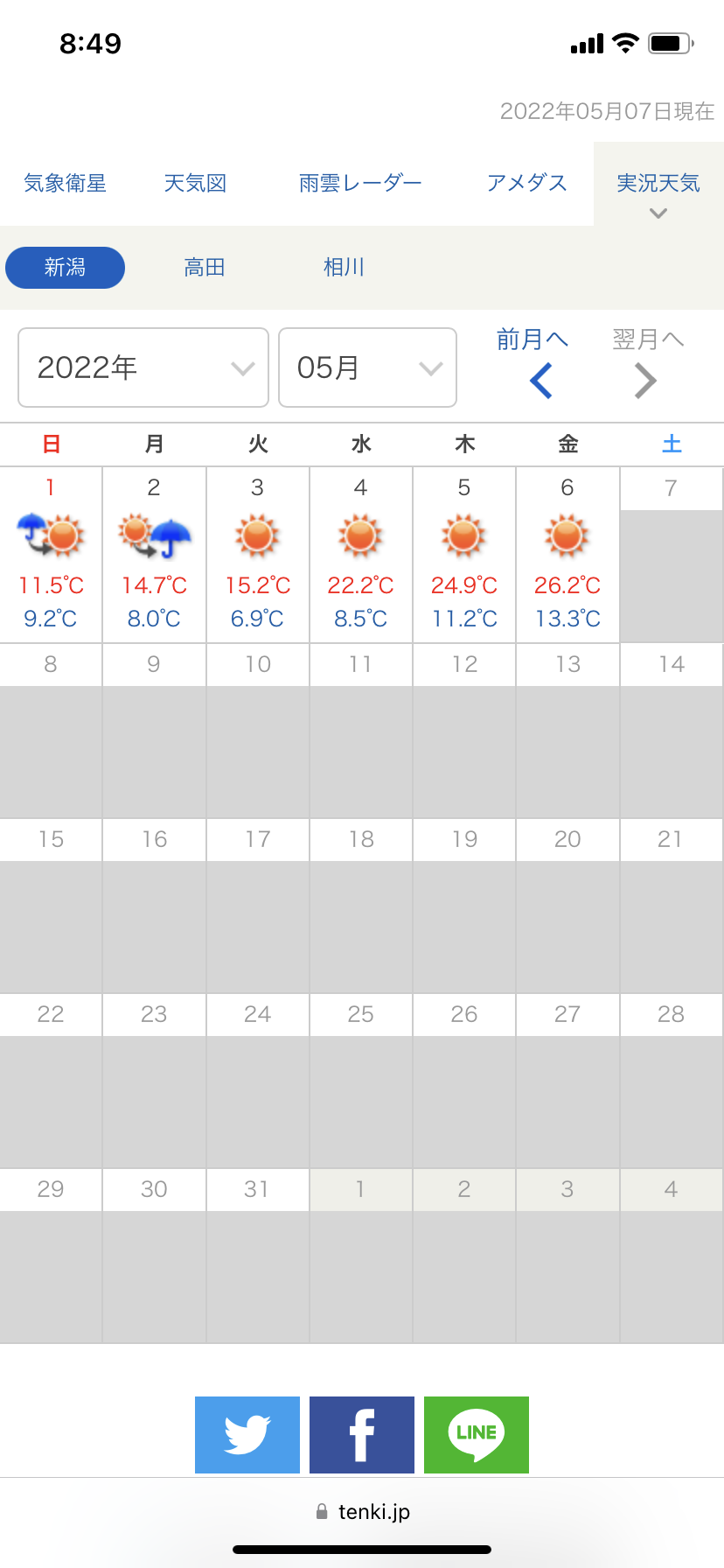724x1568 pixels.
Task: Switch location to 相川
Action: point(344,268)
